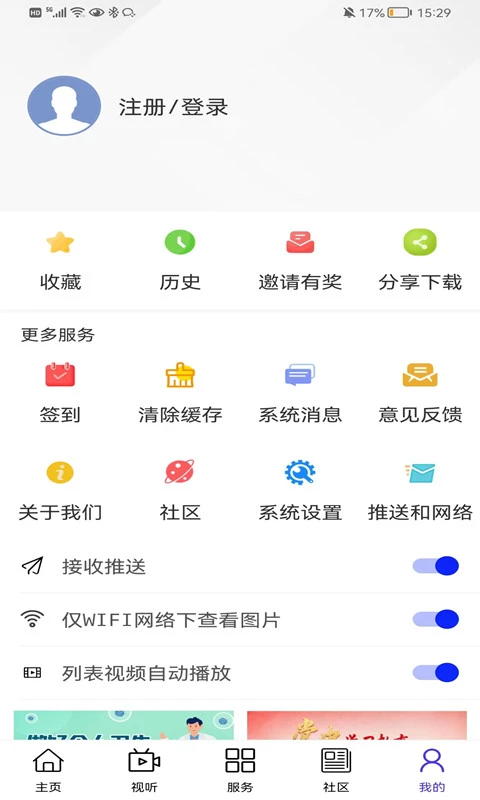Image resolution: width=480 pixels, height=800 pixels.
Task: Toggle off 接收推送 switch
Action: coord(436,566)
